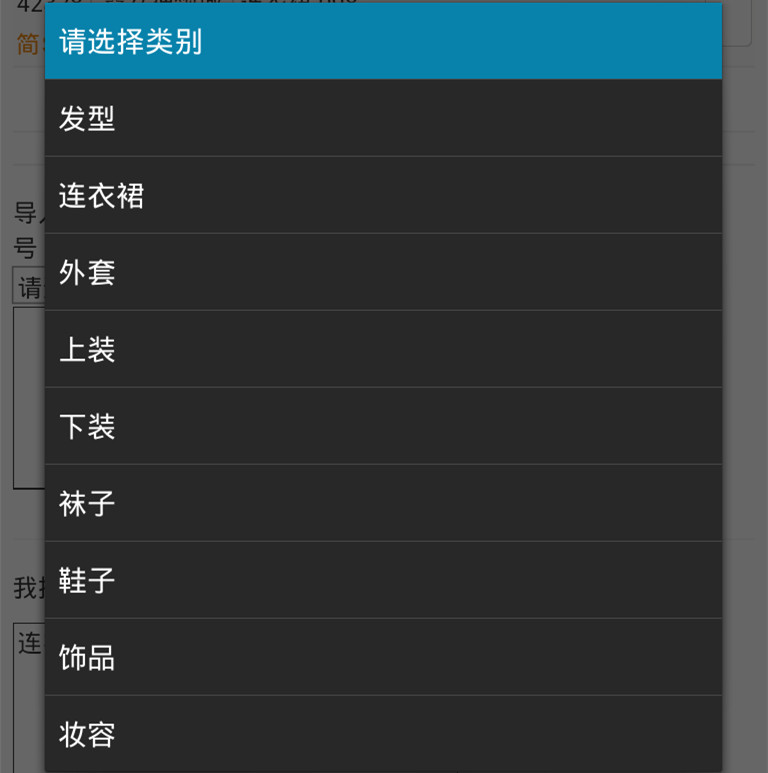Select 上装 as category
The image size is (768, 773).
click(383, 349)
